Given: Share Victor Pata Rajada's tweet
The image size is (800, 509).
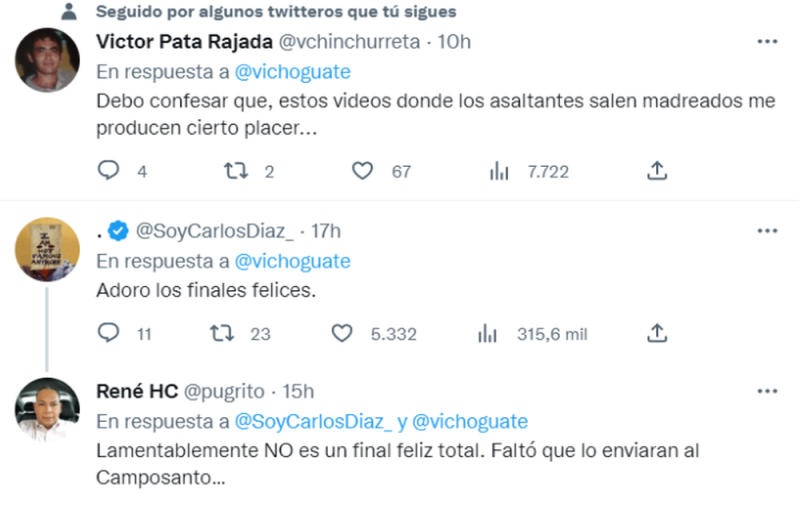Looking at the screenshot, I should click(x=657, y=171).
